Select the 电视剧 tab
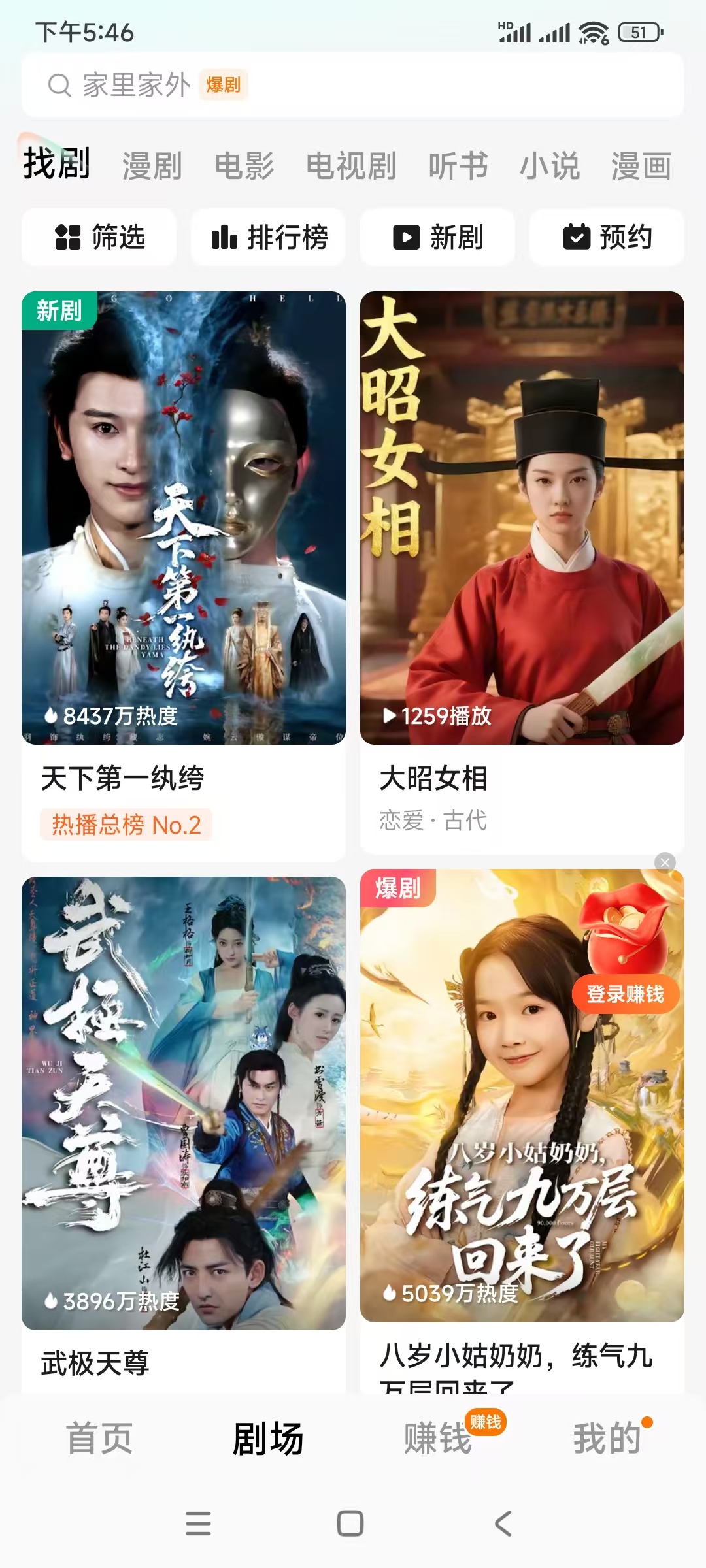 coord(351,165)
